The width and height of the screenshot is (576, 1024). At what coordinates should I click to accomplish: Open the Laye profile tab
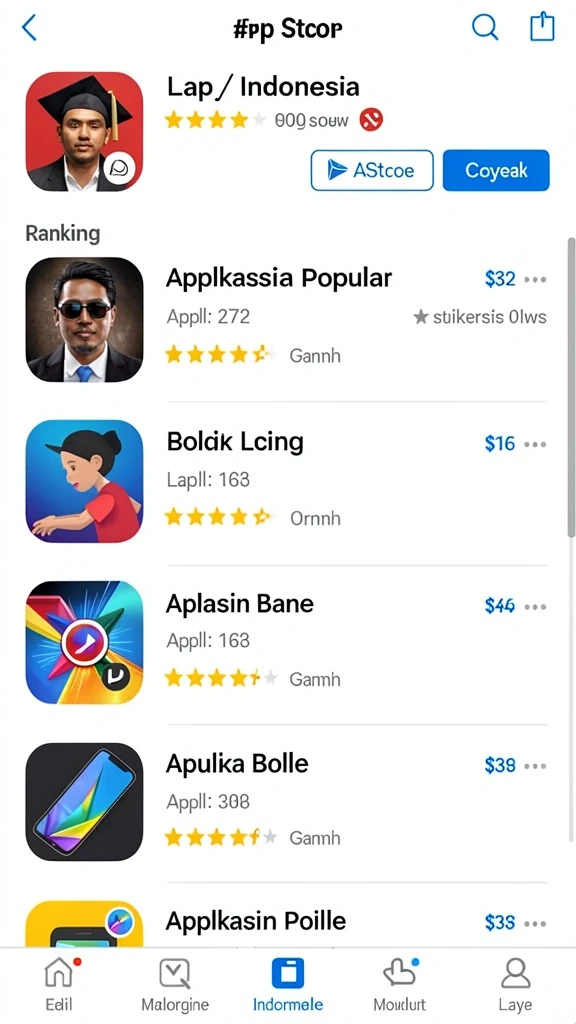[x=515, y=984]
